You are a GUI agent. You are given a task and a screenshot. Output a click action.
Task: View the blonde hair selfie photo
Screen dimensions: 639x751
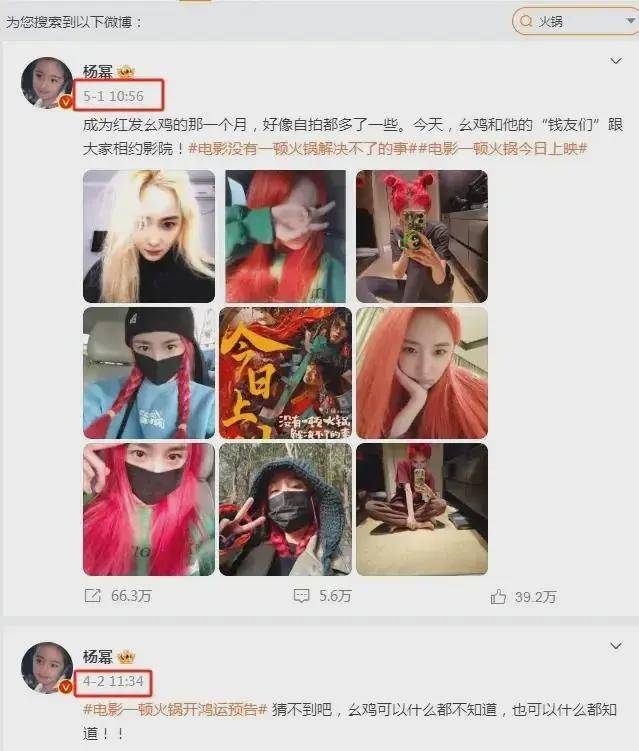point(148,236)
